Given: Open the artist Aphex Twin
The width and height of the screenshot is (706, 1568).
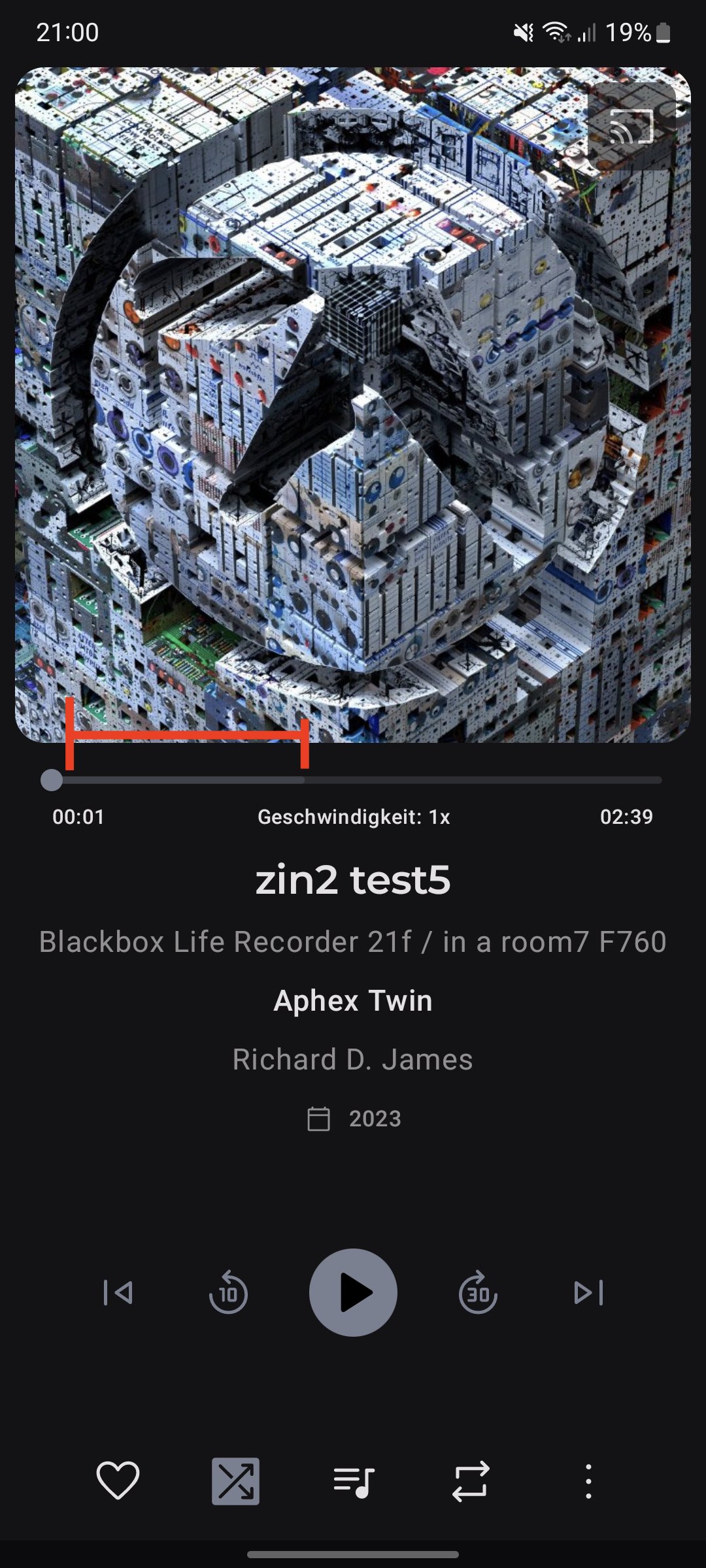Looking at the screenshot, I should coord(353,1000).
